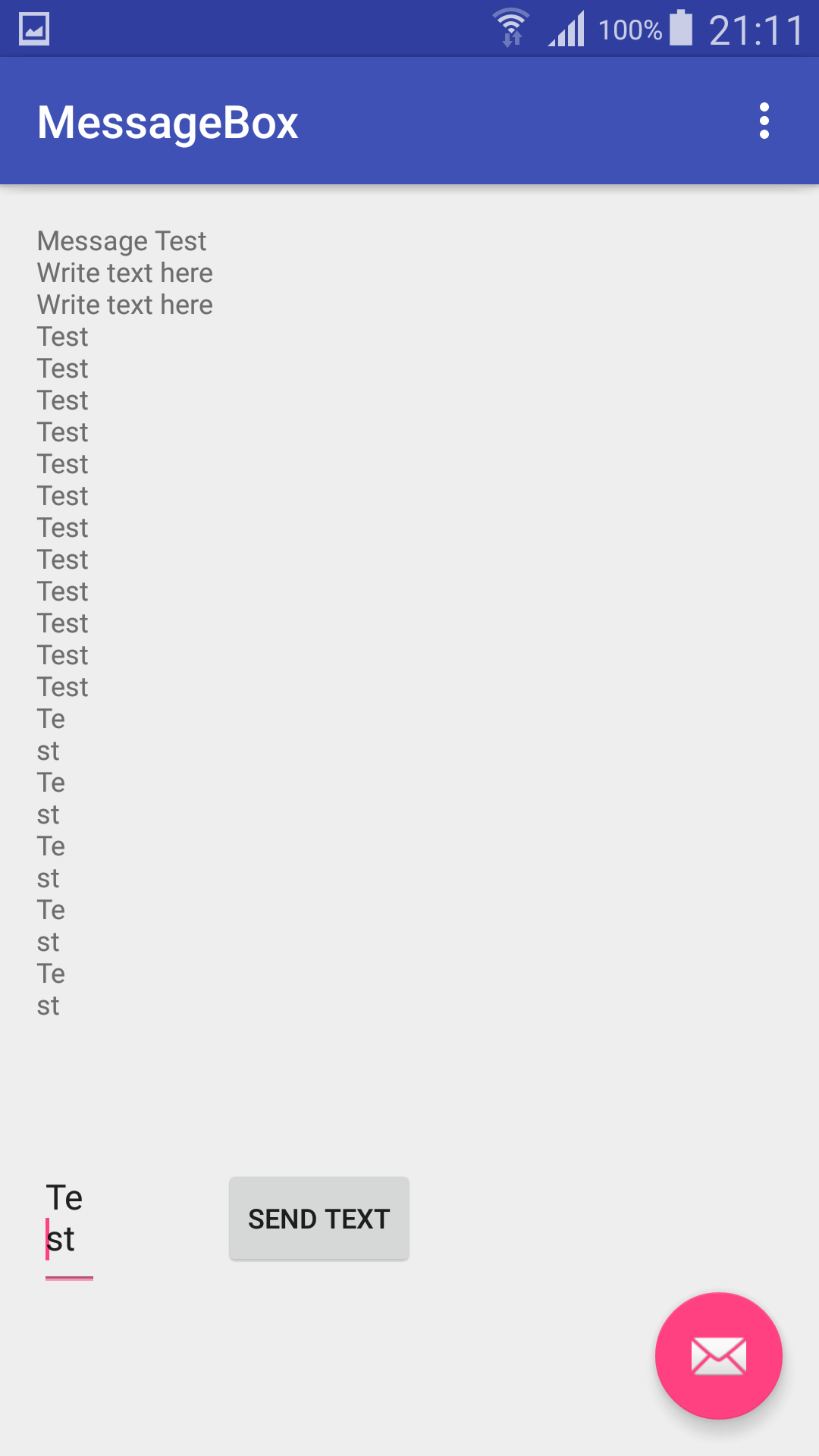Tap the second 'Write text here' line
The height and width of the screenshot is (1456, 819).
[x=124, y=304]
